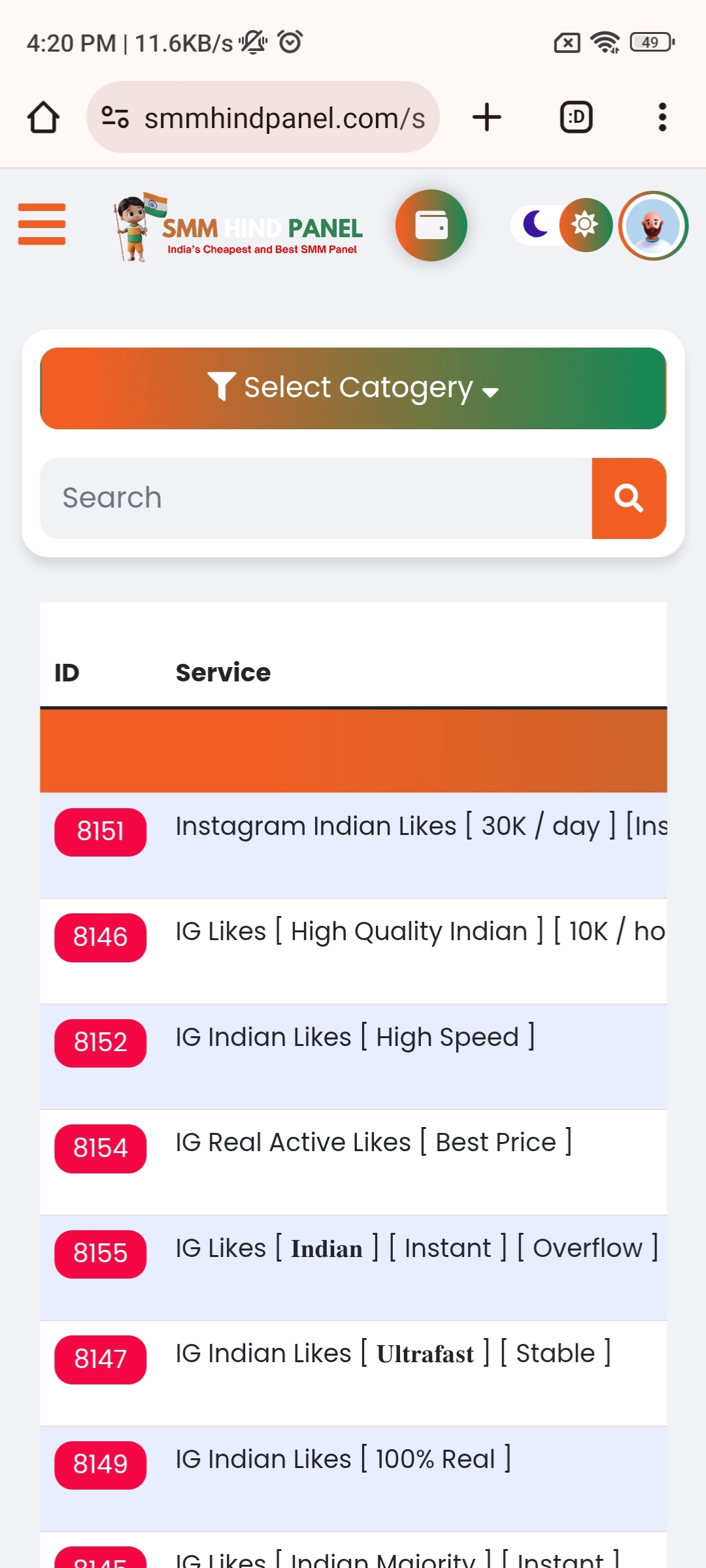
Task: Focus the services Search field
Action: click(316, 498)
